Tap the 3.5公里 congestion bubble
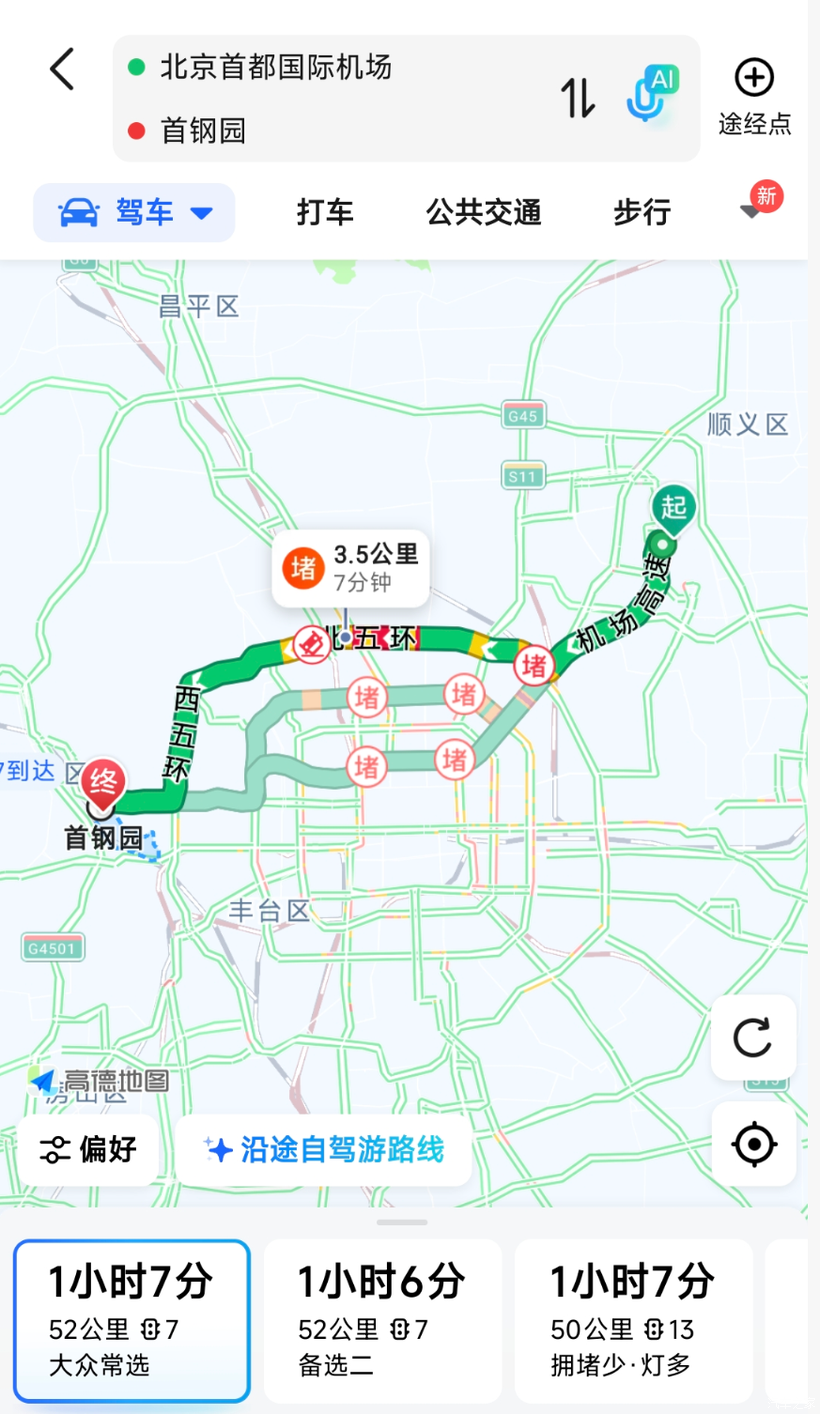Screen dimensions: 820x1414 (351, 567)
